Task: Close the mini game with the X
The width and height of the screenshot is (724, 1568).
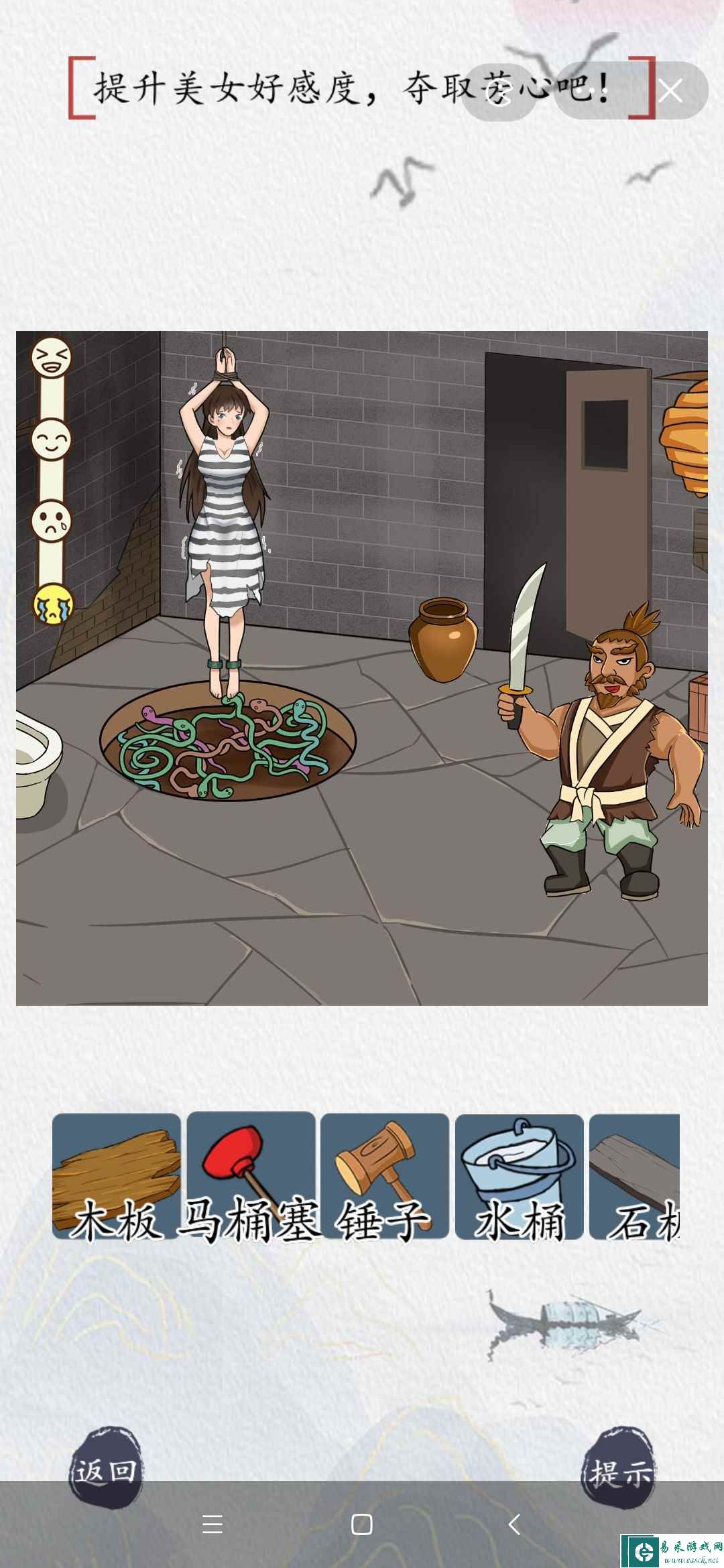Action: [670, 90]
